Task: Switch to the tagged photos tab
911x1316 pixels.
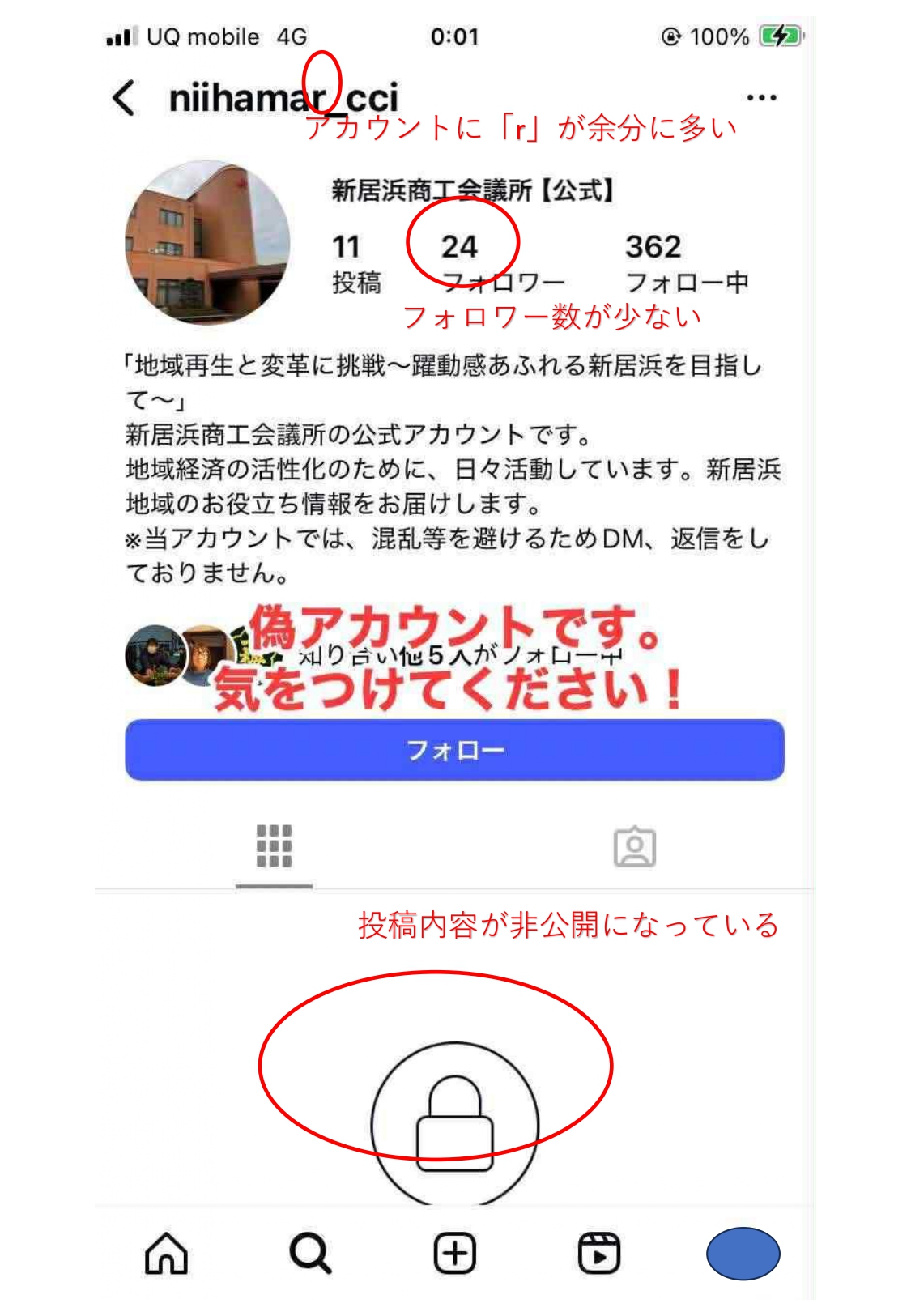Action: click(x=634, y=847)
